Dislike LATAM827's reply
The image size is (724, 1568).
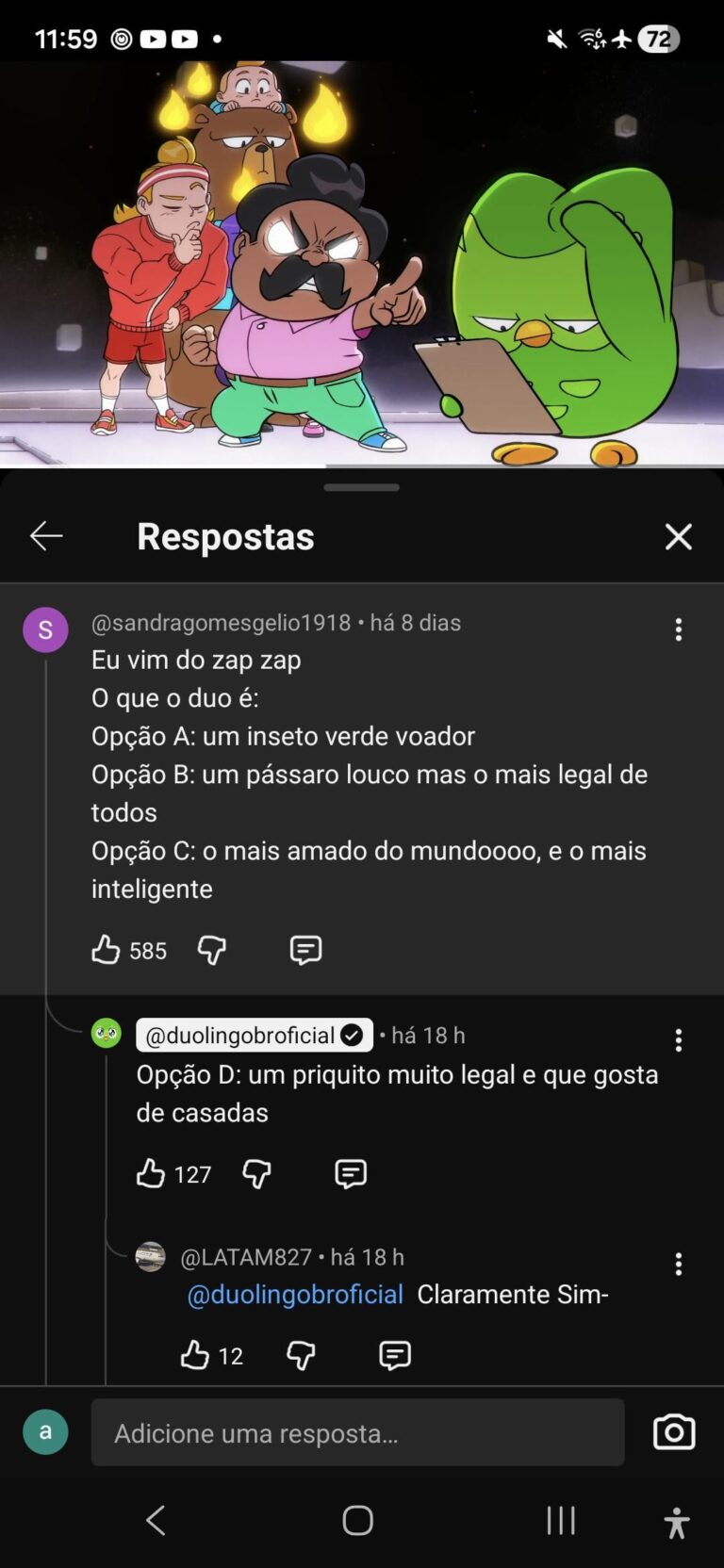pos(301,1355)
